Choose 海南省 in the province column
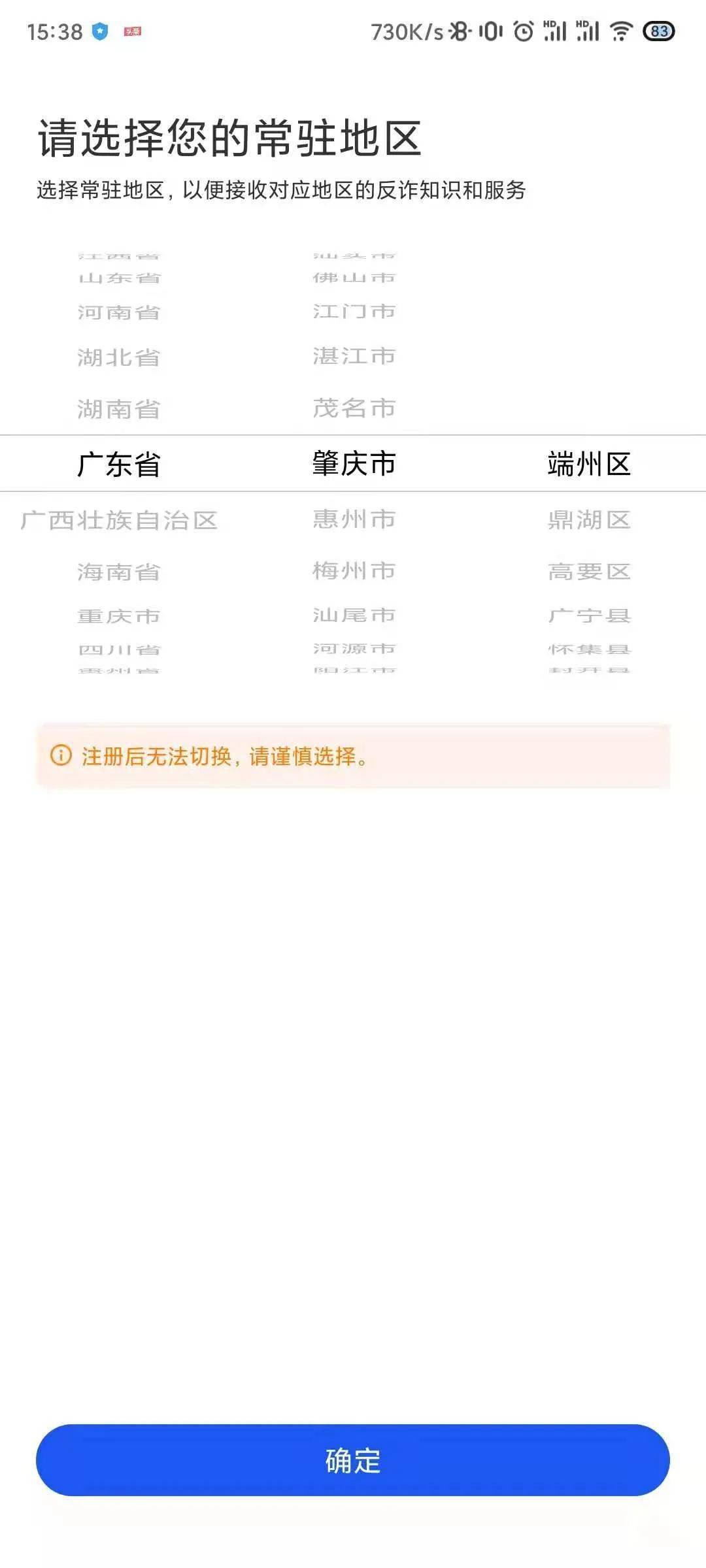 point(118,572)
